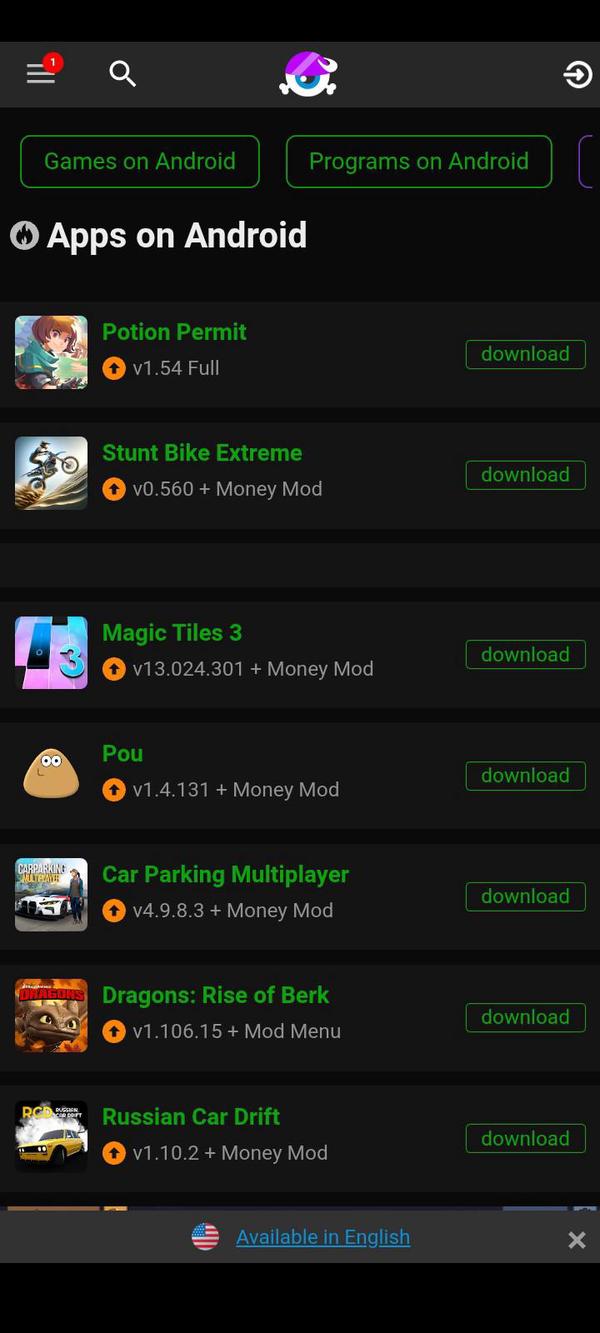Open the Magic Tiles 3 title
Viewport: 600px width, 1333px height.
172,633
